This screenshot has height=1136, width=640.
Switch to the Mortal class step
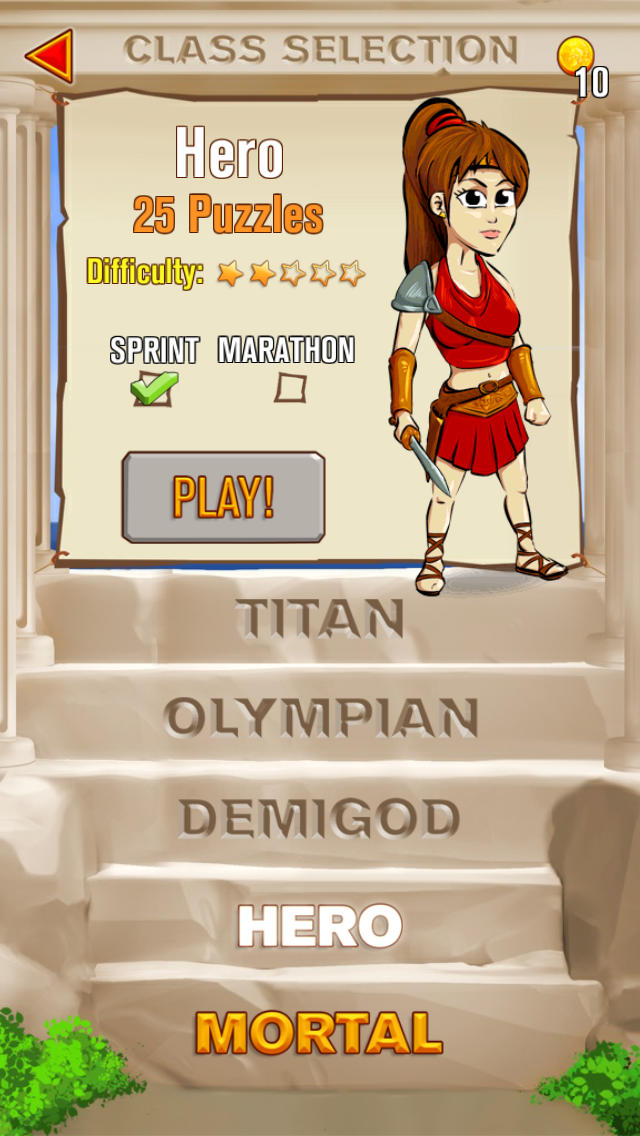pos(319,1032)
